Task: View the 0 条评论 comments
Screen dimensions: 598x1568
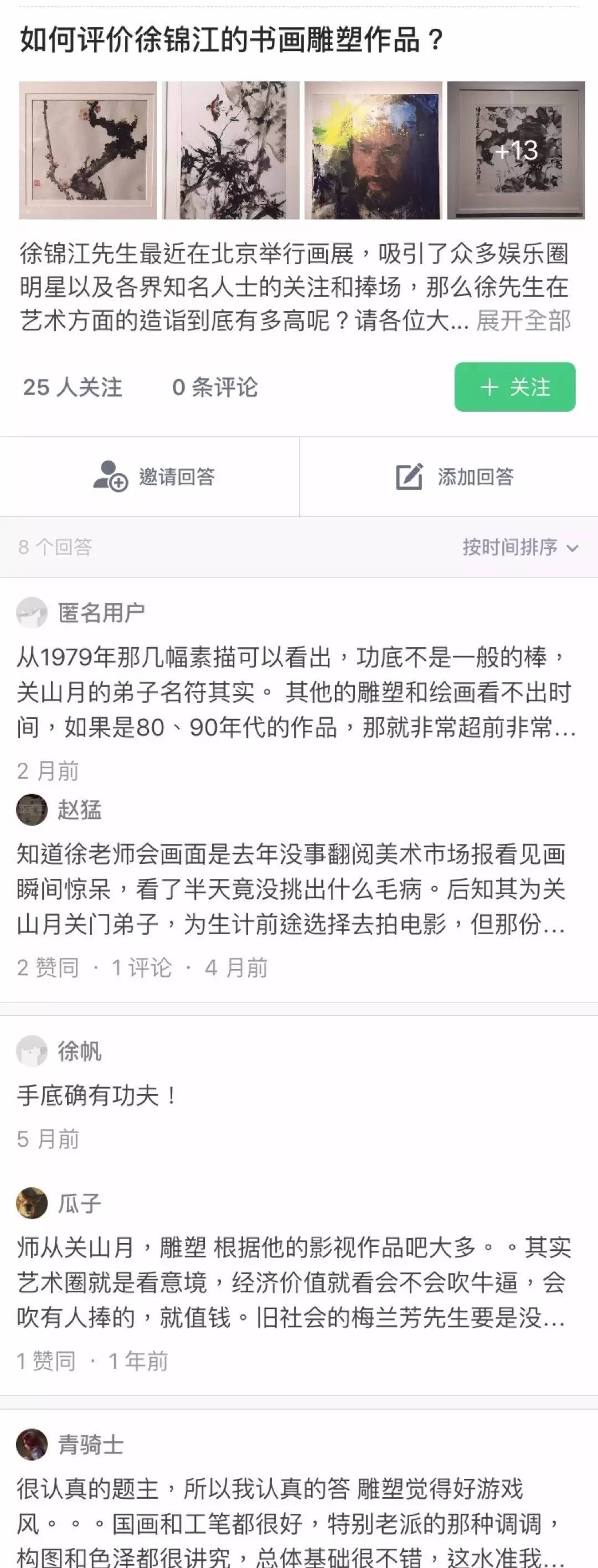Action: pyautogui.click(x=214, y=387)
